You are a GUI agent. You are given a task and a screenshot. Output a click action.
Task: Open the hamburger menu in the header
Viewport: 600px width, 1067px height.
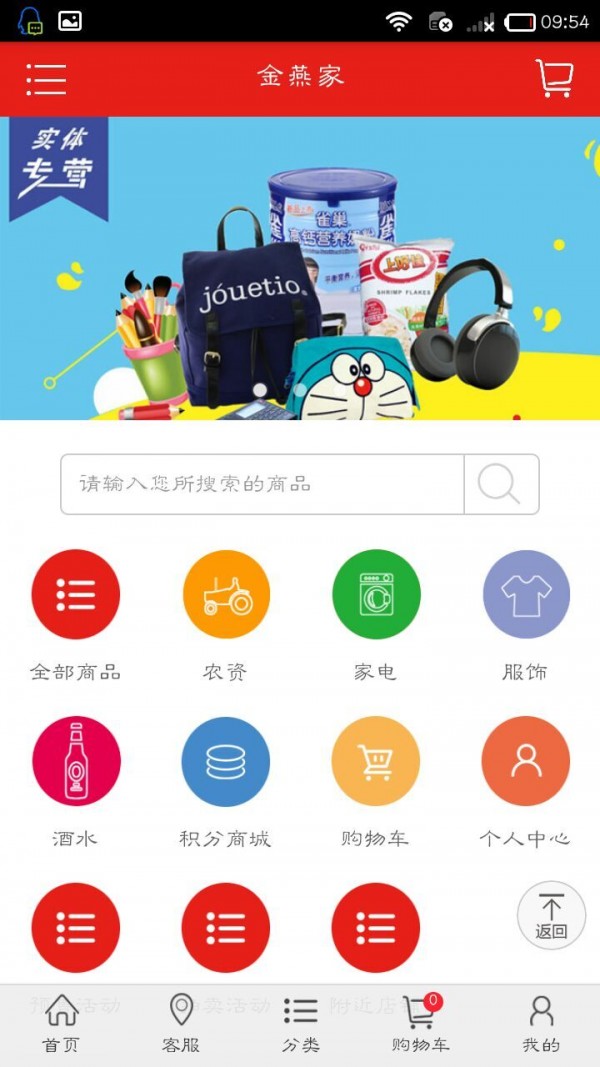pos(46,79)
